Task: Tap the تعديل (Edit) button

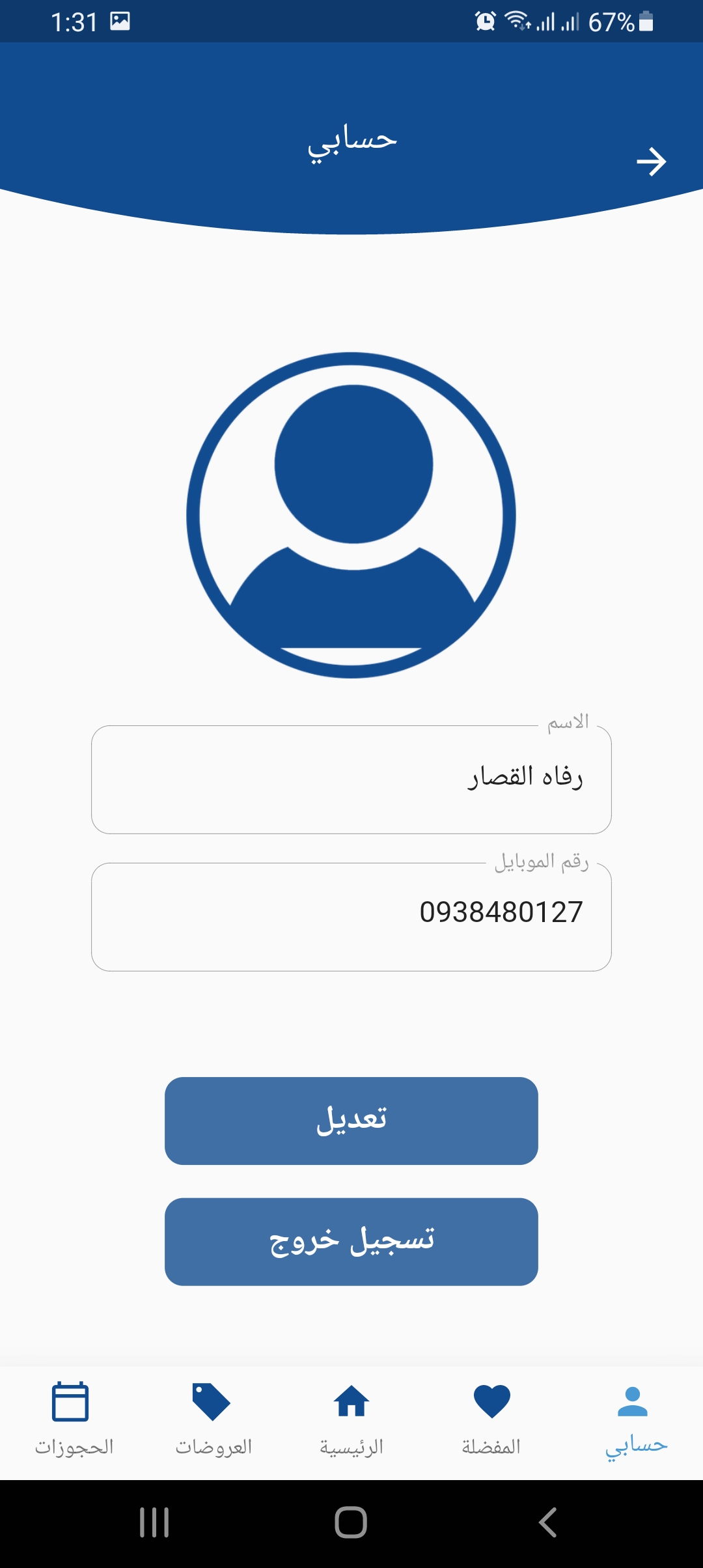Action: (x=351, y=1121)
